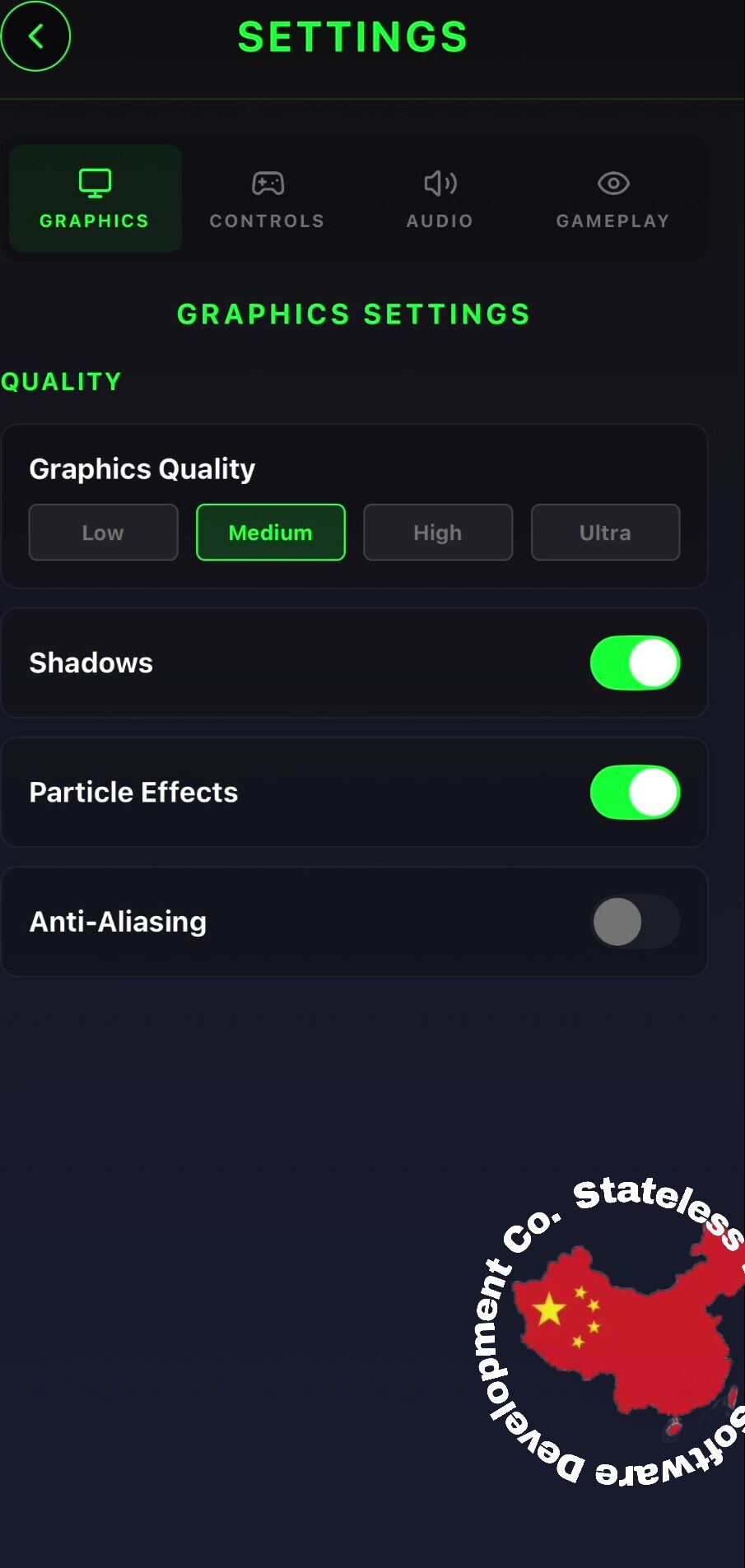745x1568 pixels.
Task: Enable Anti-Aliasing
Action: click(635, 922)
